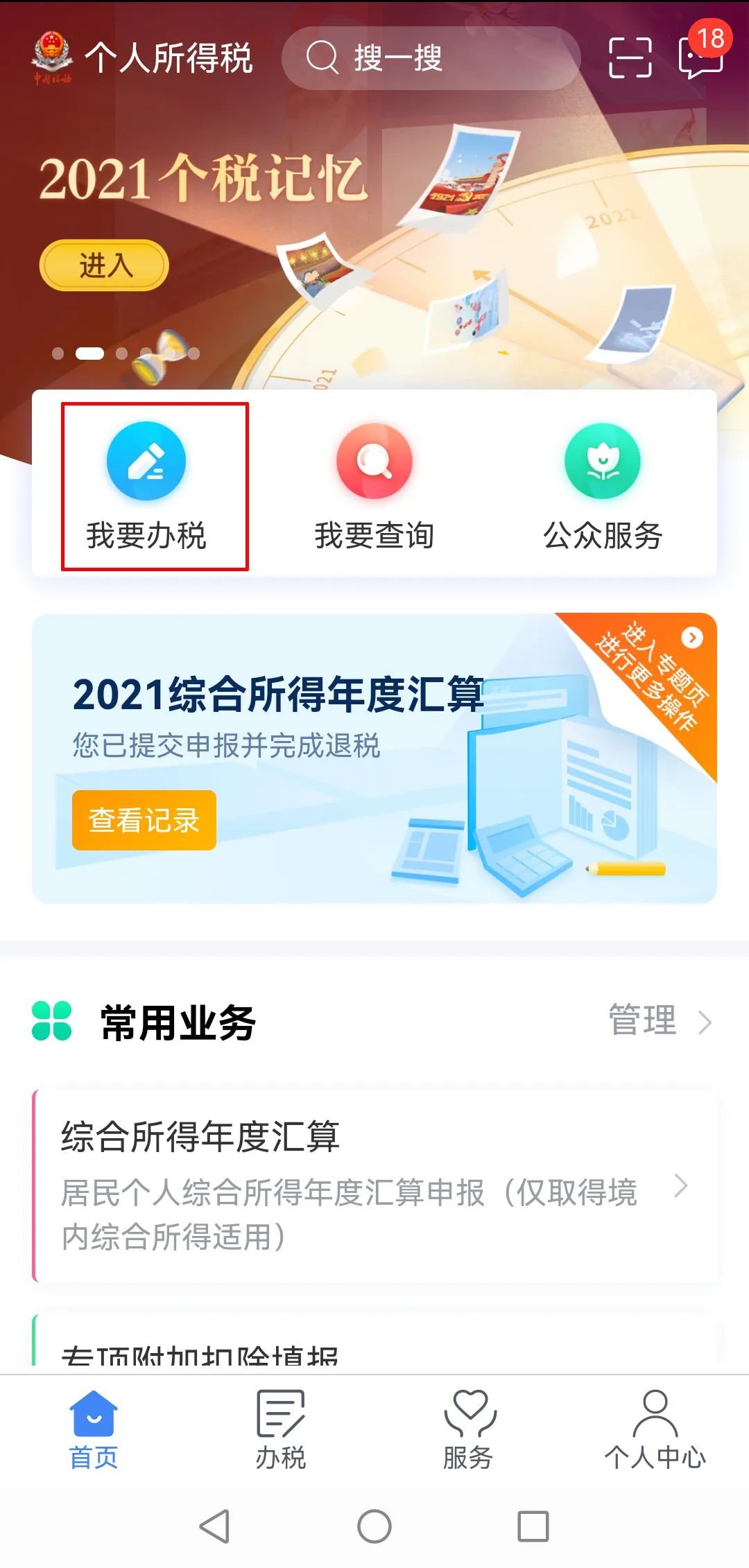
Task: Open 我要办税
Action: coord(146,487)
